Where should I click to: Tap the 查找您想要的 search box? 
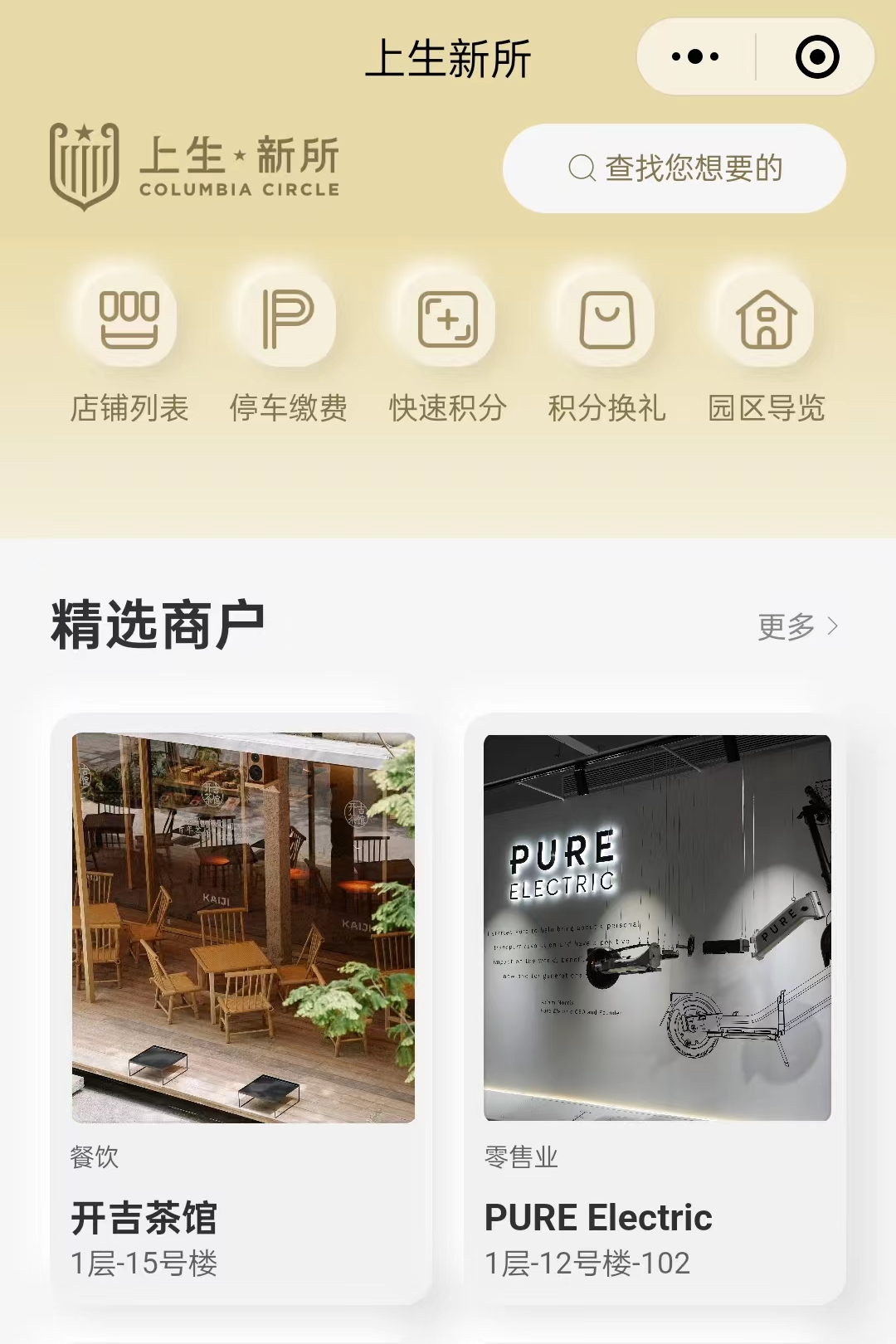(674, 168)
